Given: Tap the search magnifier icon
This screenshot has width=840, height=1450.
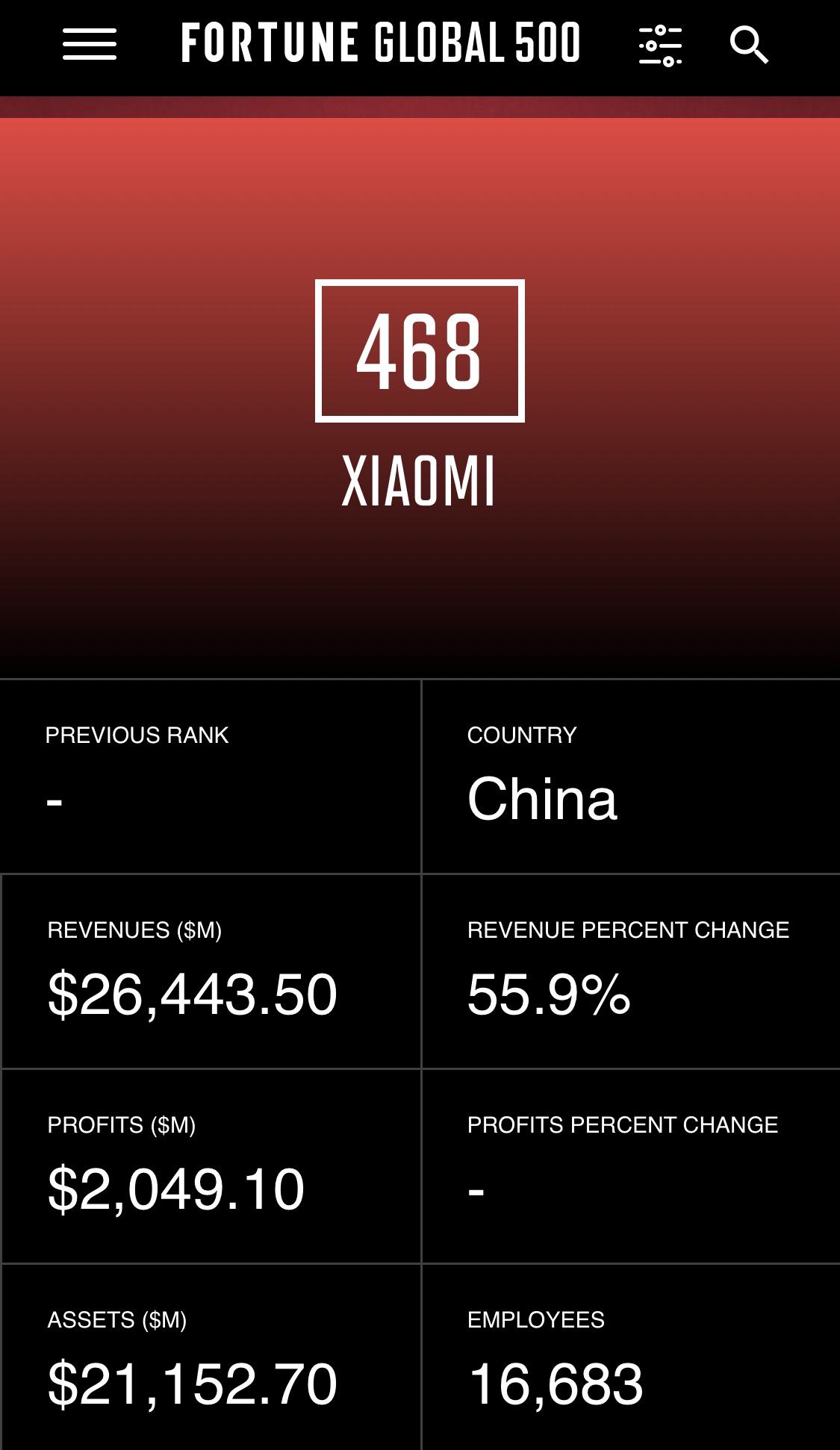Looking at the screenshot, I should [x=749, y=46].
